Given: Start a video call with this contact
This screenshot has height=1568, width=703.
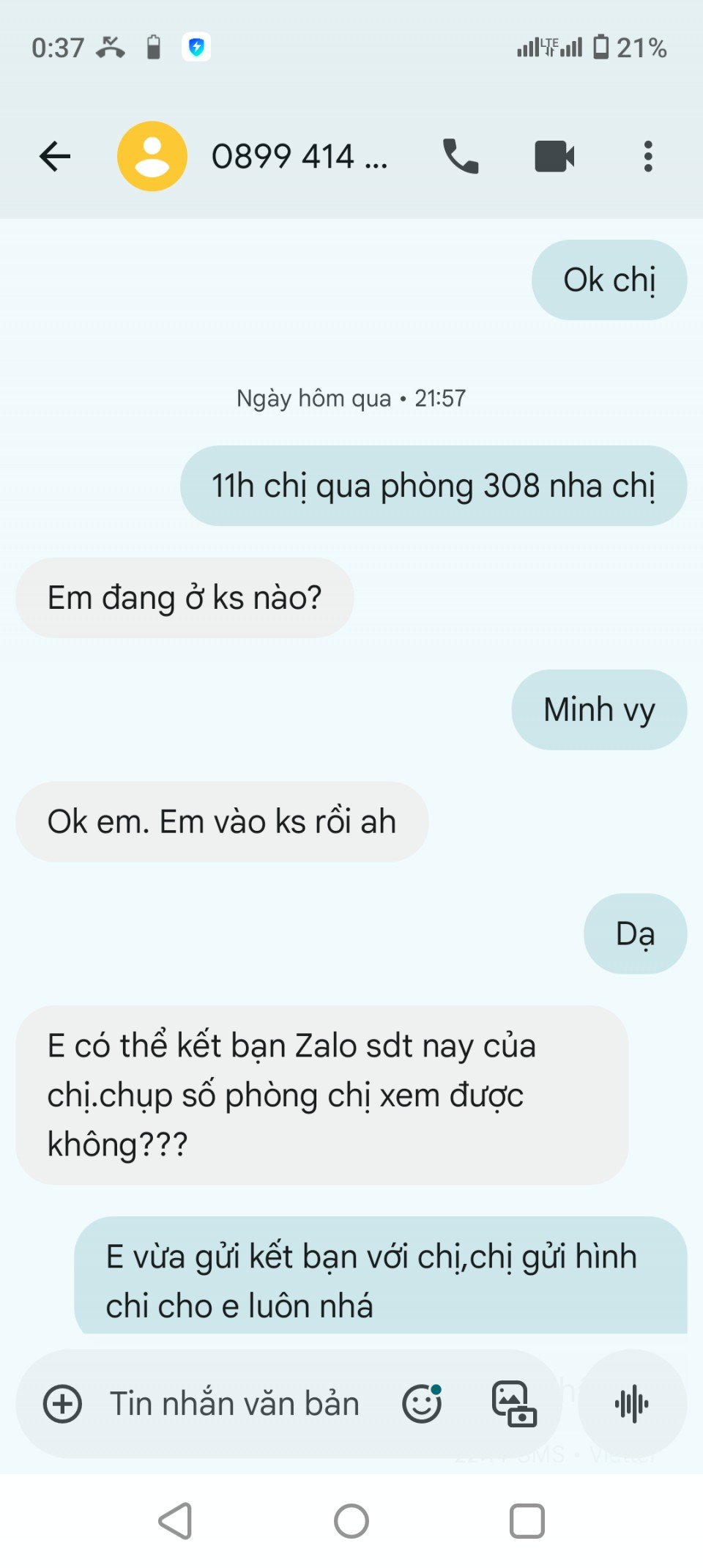Looking at the screenshot, I should (554, 156).
